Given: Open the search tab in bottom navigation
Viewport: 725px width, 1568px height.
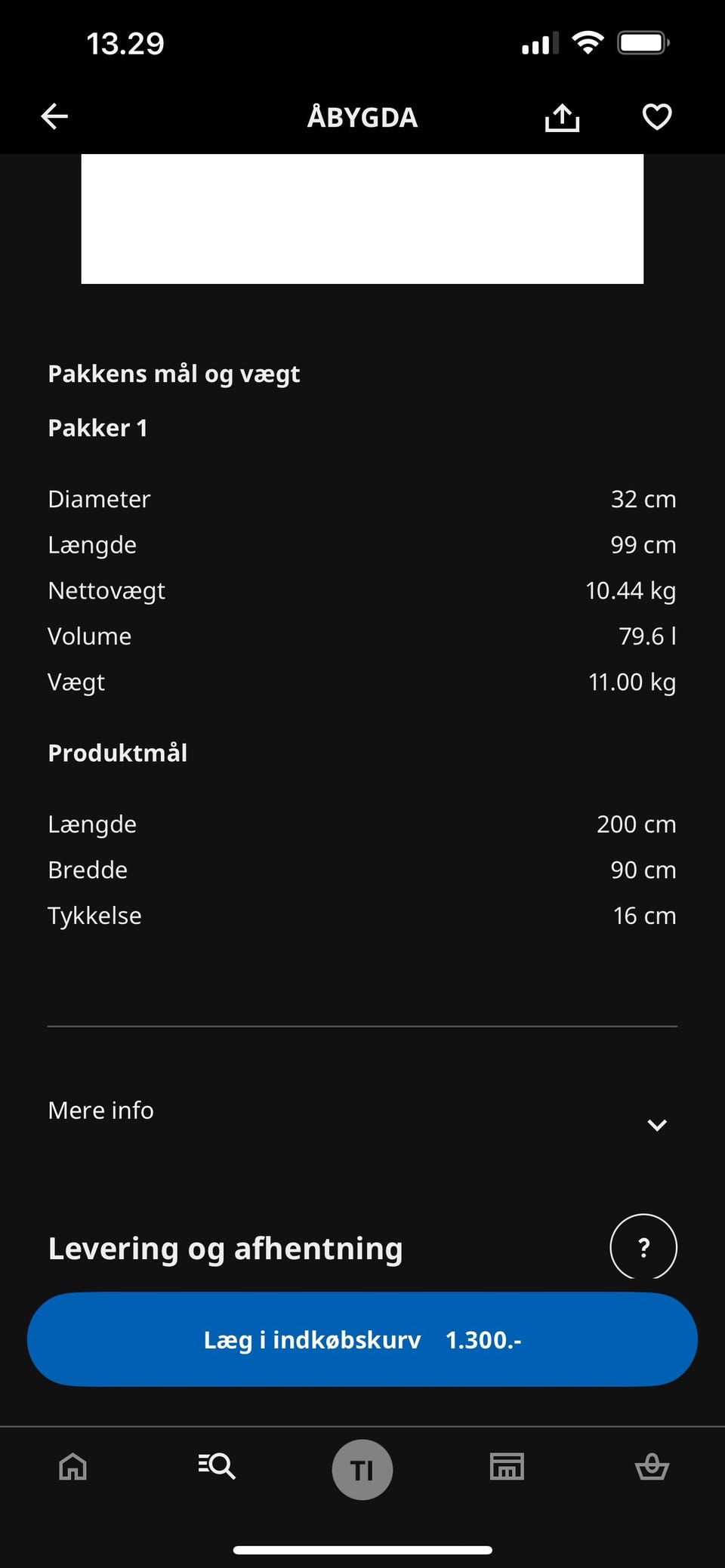Looking at the screenshot, I should (217, 1468).
